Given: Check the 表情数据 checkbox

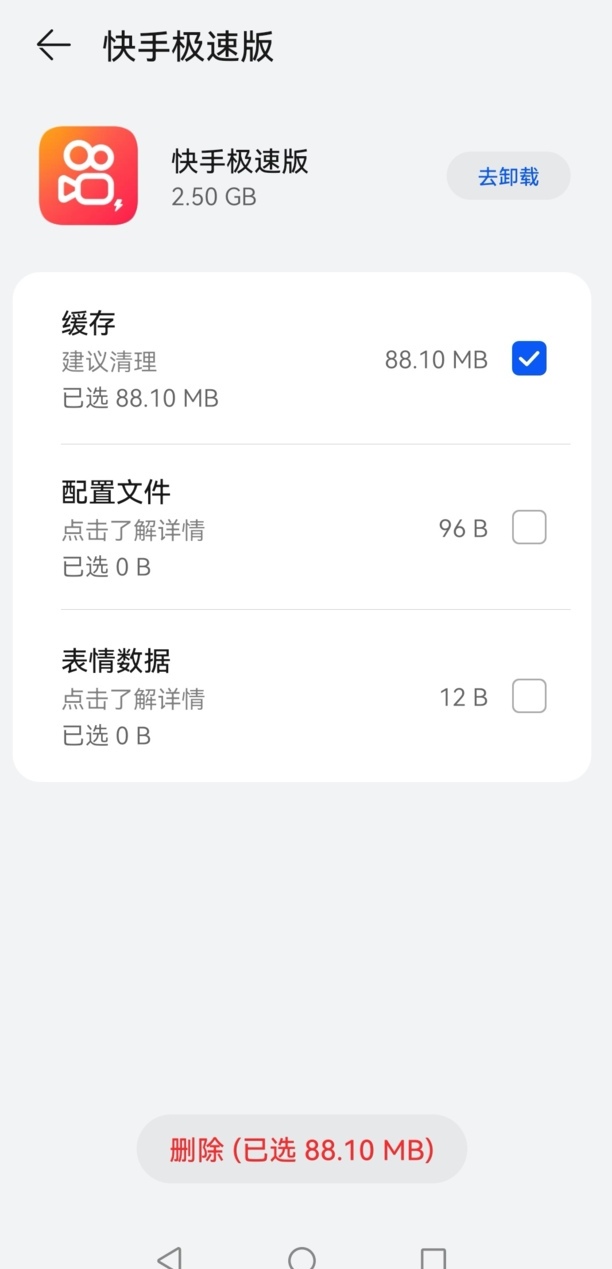Looking at the screenshot, I should pyautogui.click(x=529, y=697).
